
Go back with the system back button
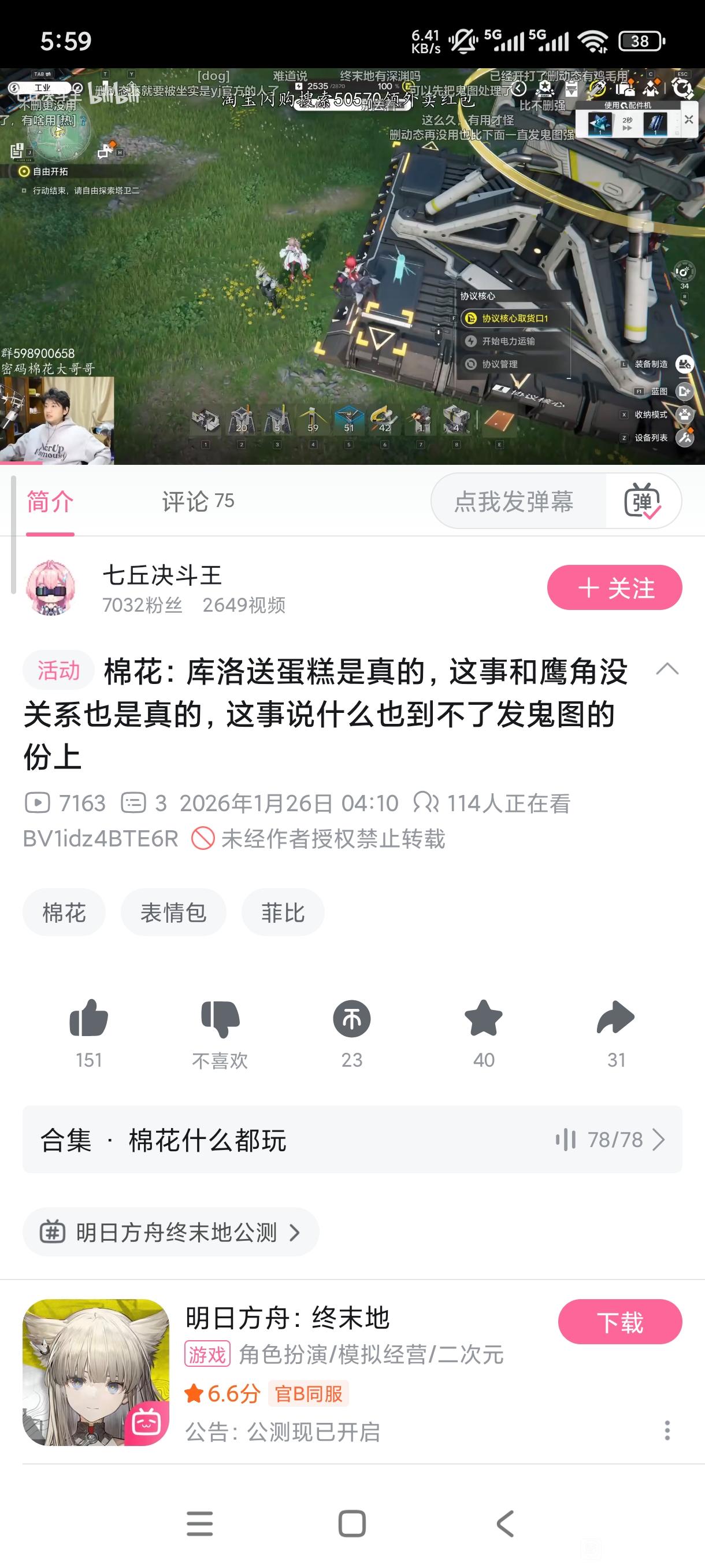coord(505,1524)
